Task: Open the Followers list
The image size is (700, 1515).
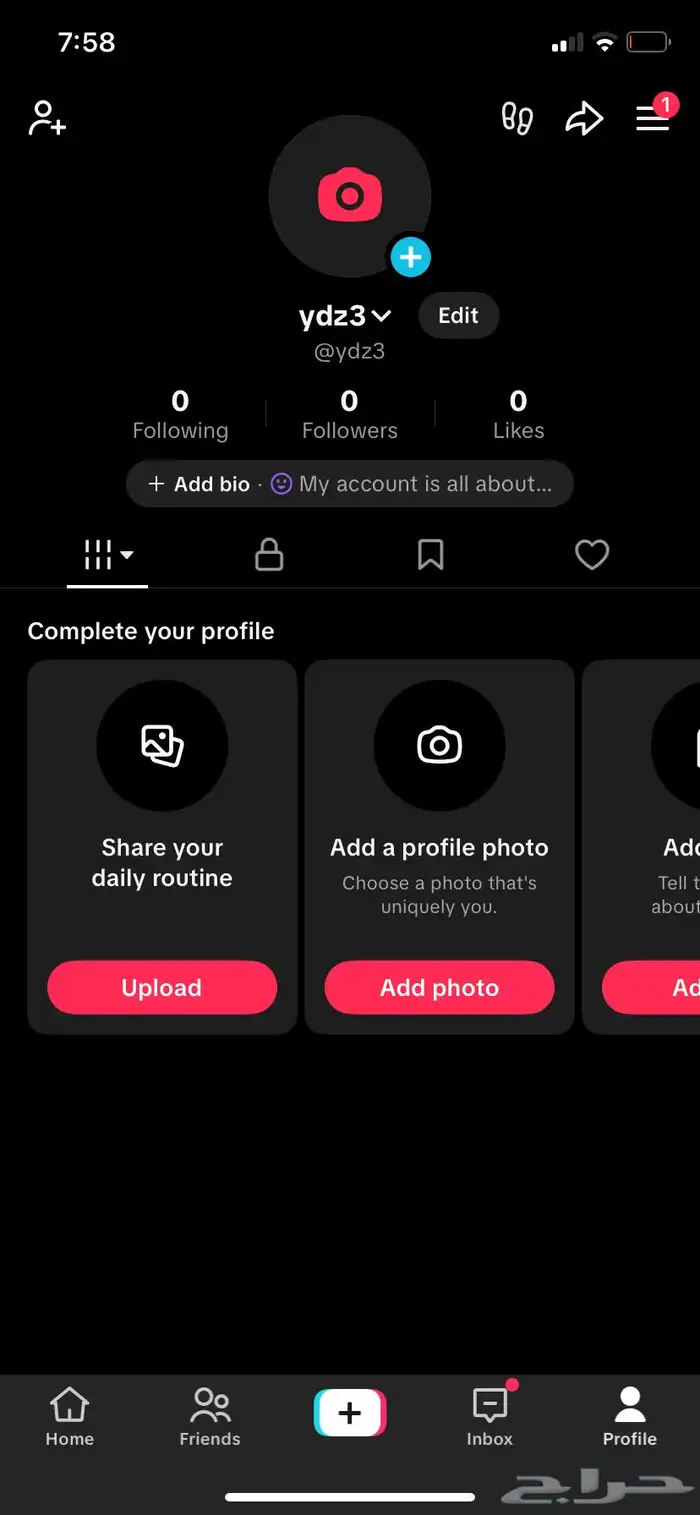Action: [349, 415]
